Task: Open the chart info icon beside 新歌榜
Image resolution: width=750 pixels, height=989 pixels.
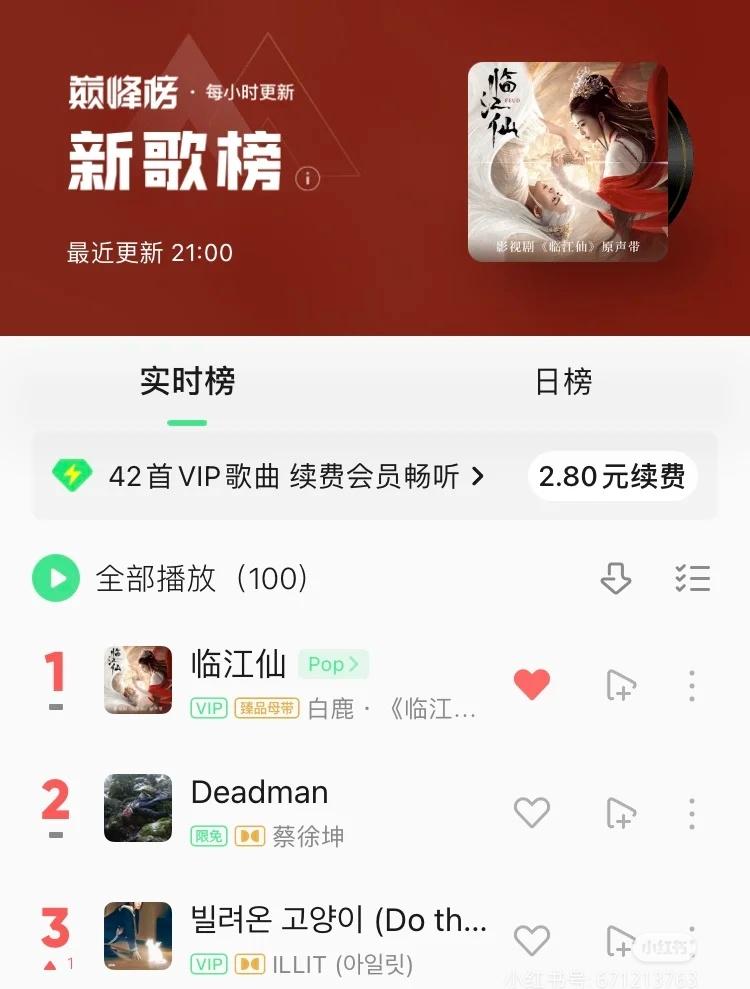Action: click(x=307, y=179)
